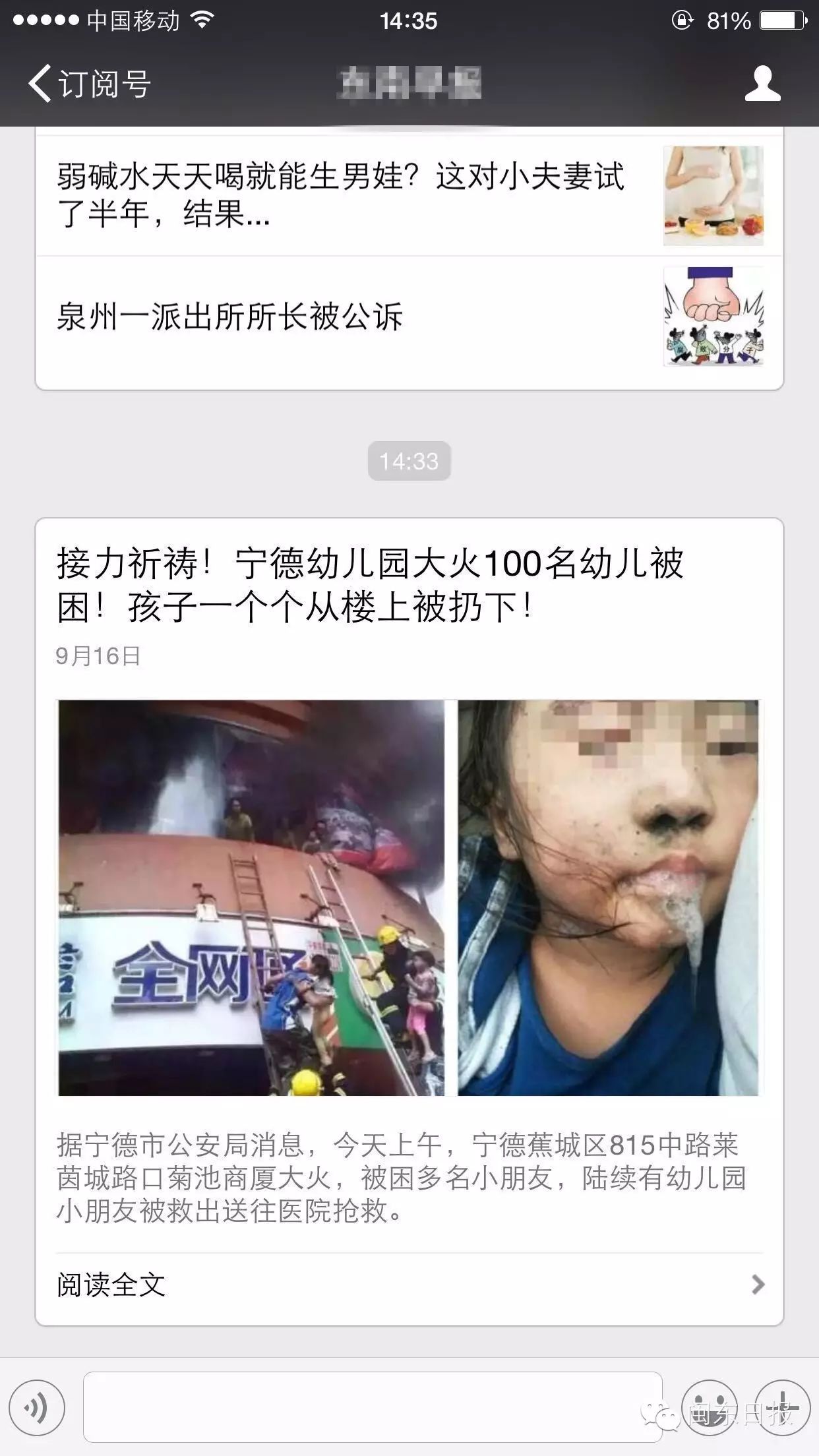Viewport: 819px width, 1456px height.
Task: Focus the message text field
Action: coord(373,1408)
